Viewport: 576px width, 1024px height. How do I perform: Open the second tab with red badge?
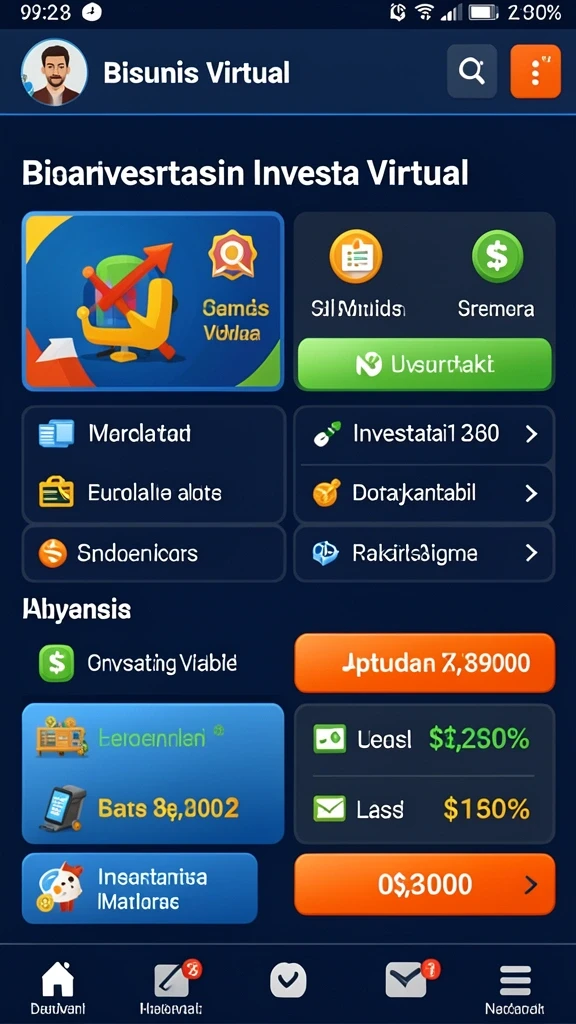coord(172,987)
